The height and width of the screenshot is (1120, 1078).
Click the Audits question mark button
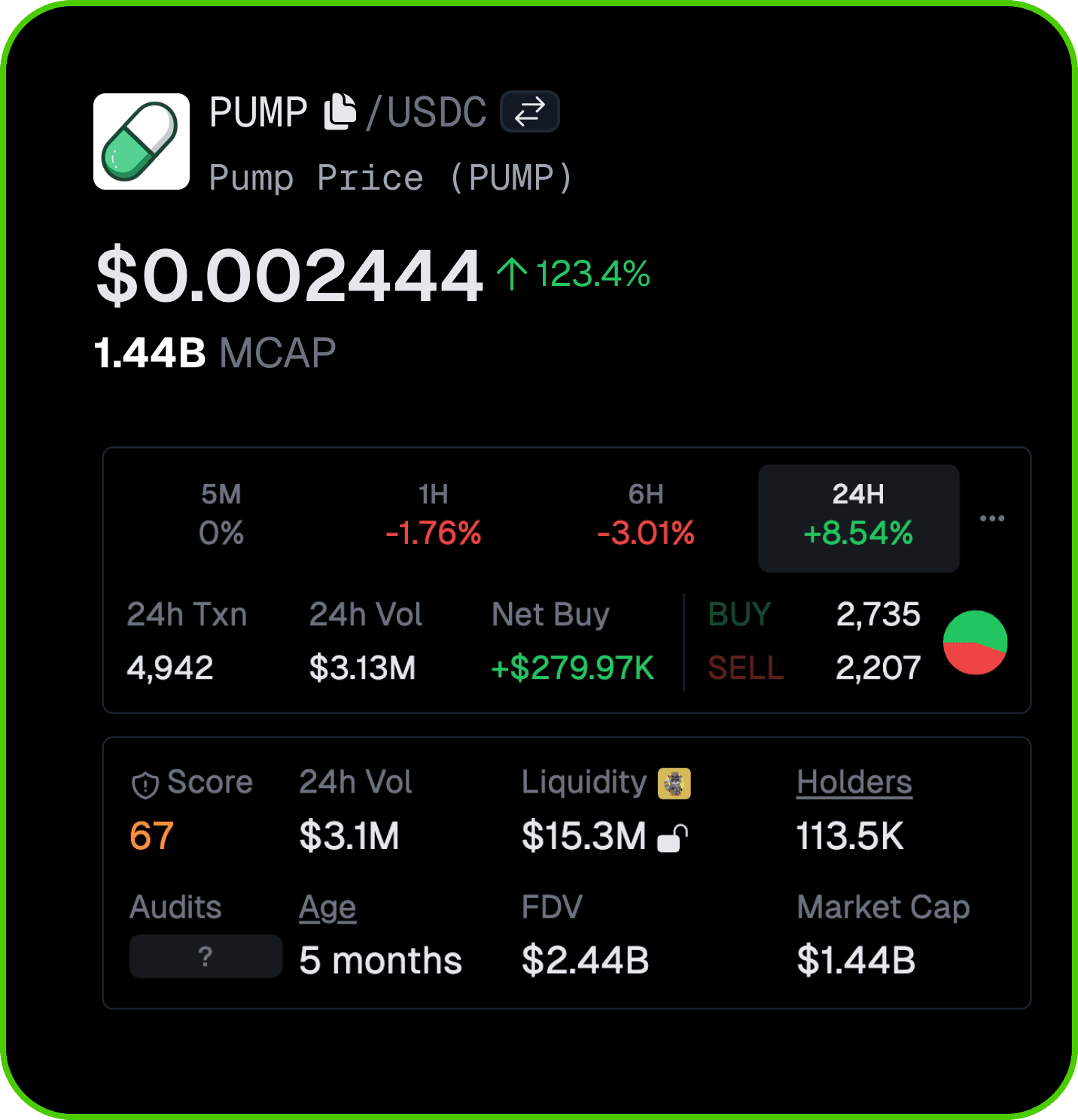[x=205, y=957]
